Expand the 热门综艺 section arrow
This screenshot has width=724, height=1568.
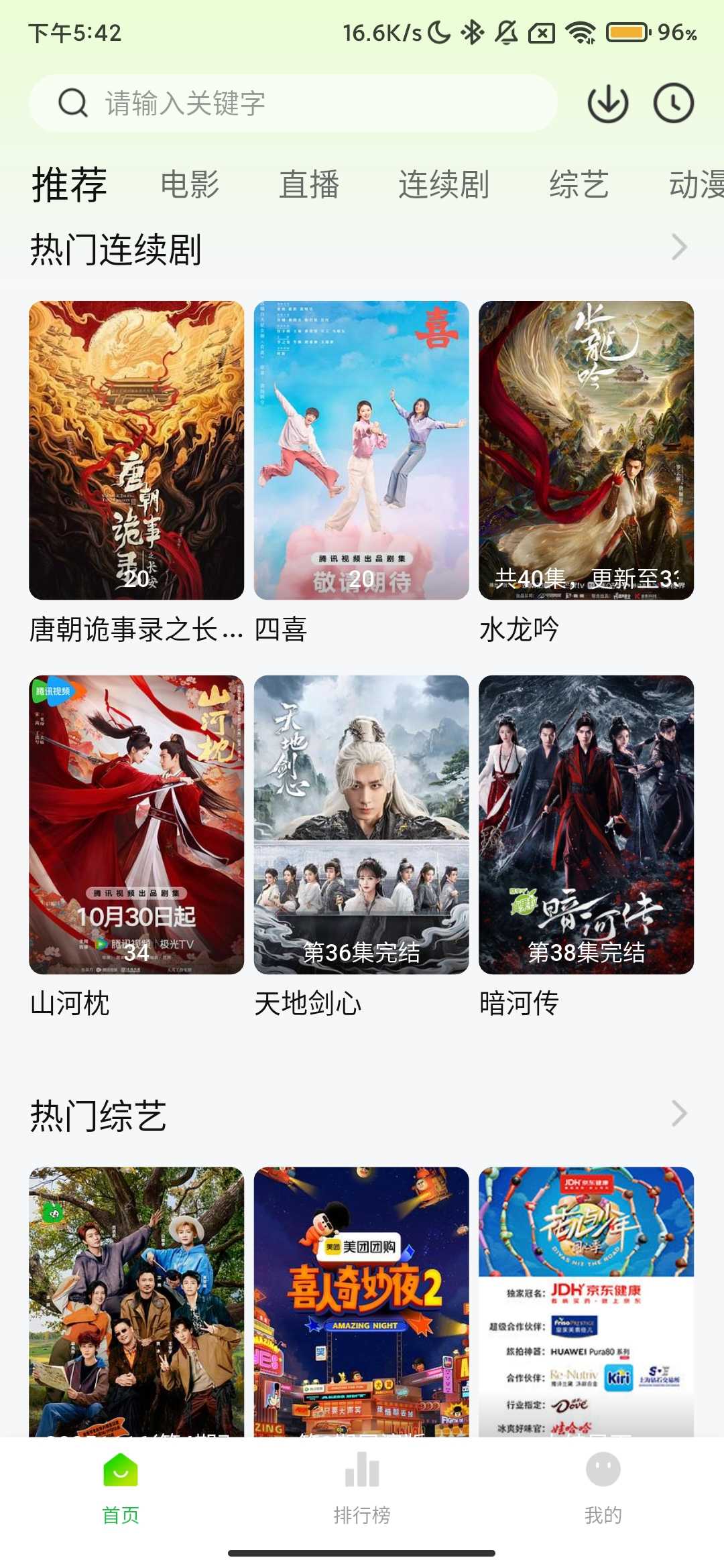[x=679, y=1114]
